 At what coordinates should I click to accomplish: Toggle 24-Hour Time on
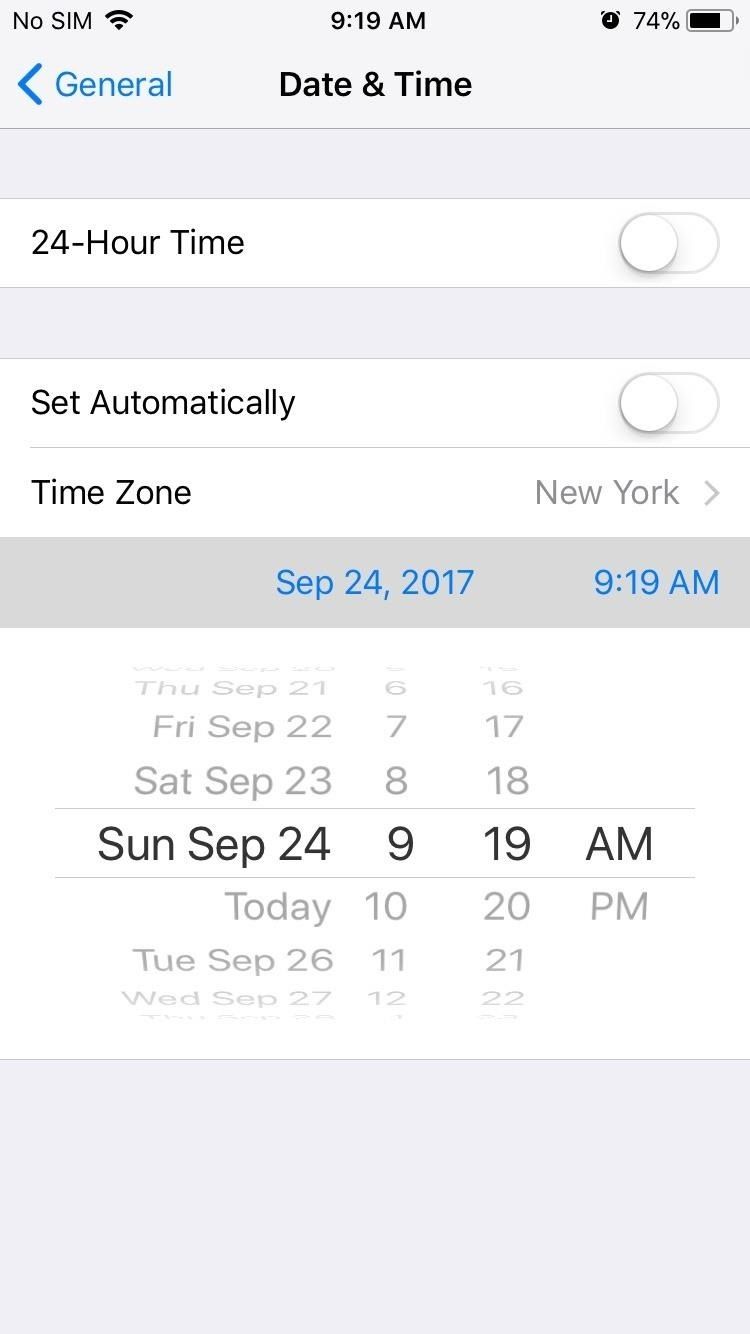[x=669, y=242]
